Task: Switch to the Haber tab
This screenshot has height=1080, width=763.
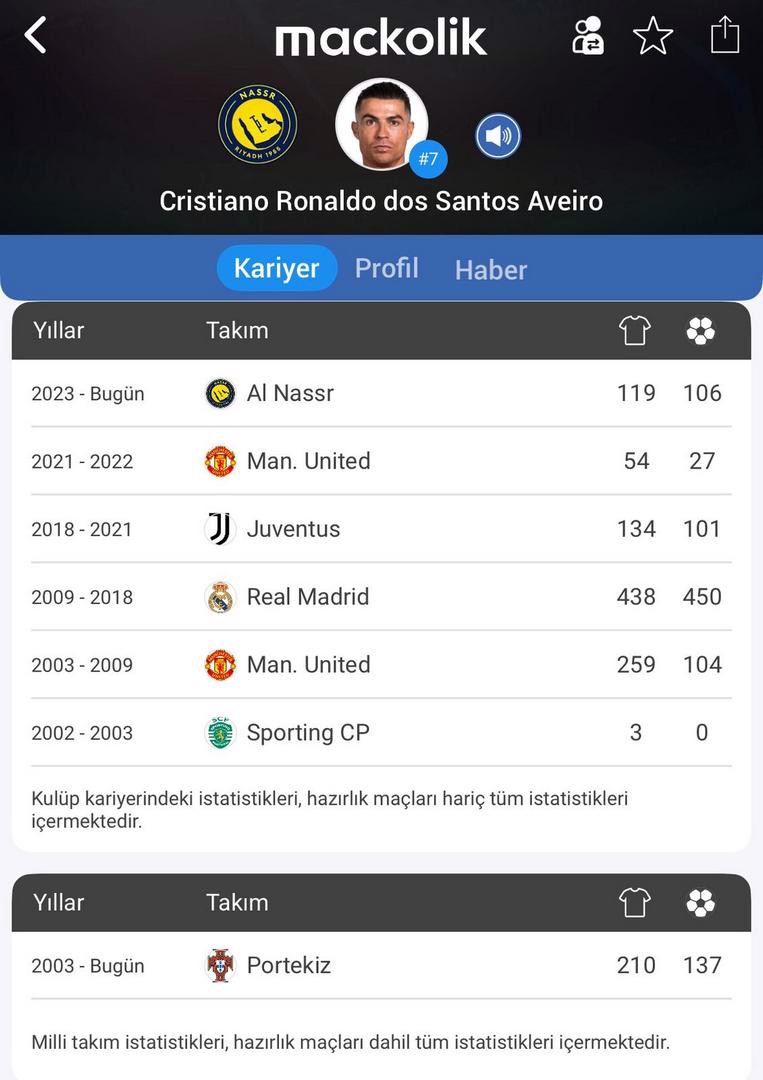Action: [x=490, y=269]
